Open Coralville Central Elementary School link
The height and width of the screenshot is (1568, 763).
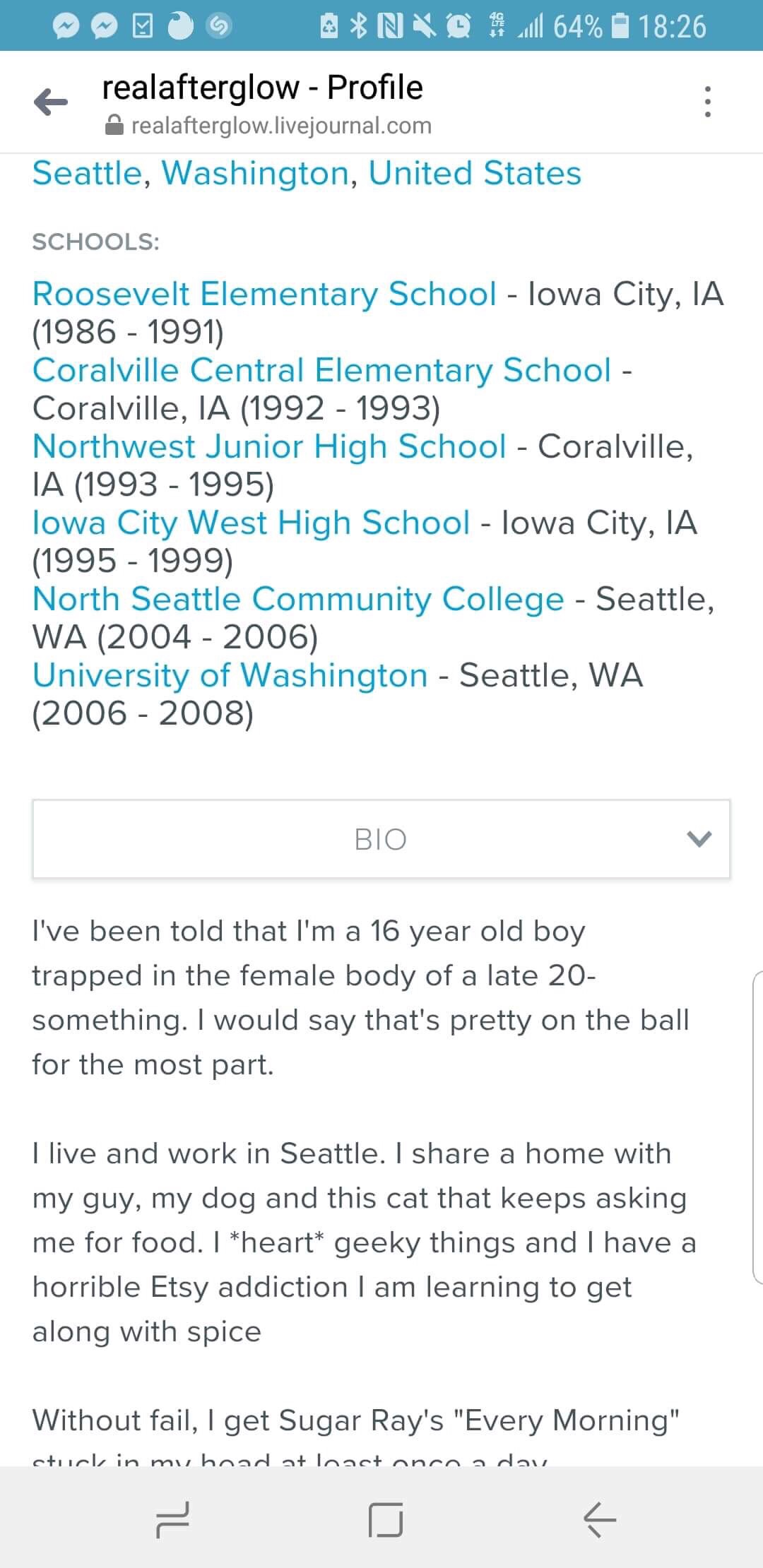pyautogui.click(x=321, y=370)
